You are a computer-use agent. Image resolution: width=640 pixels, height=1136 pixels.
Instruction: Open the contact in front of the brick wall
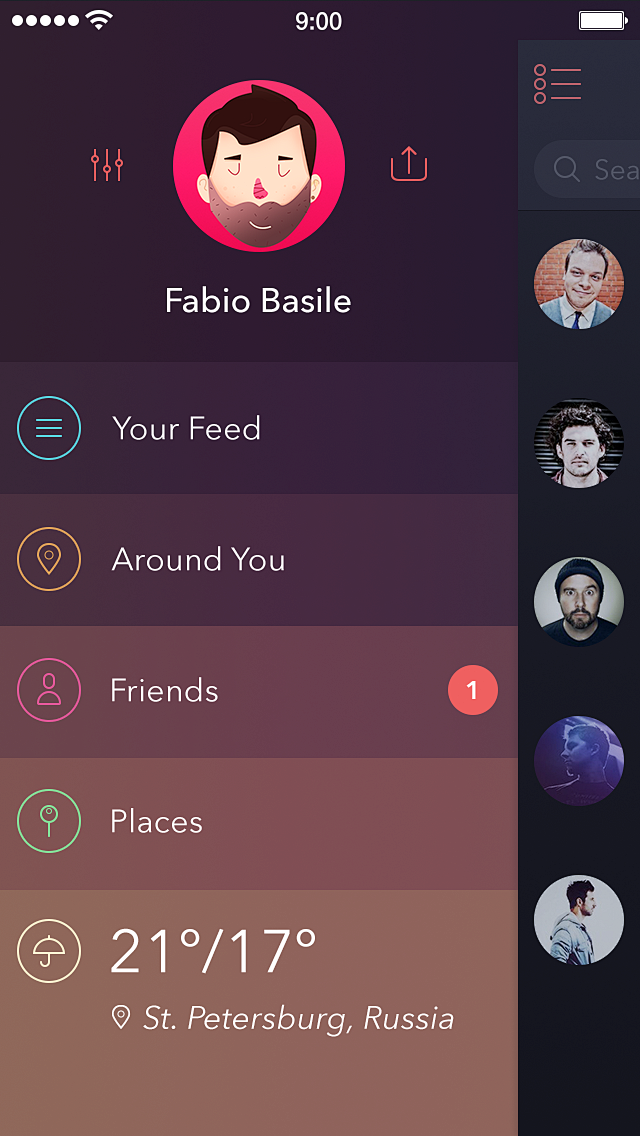click(578, 284)
